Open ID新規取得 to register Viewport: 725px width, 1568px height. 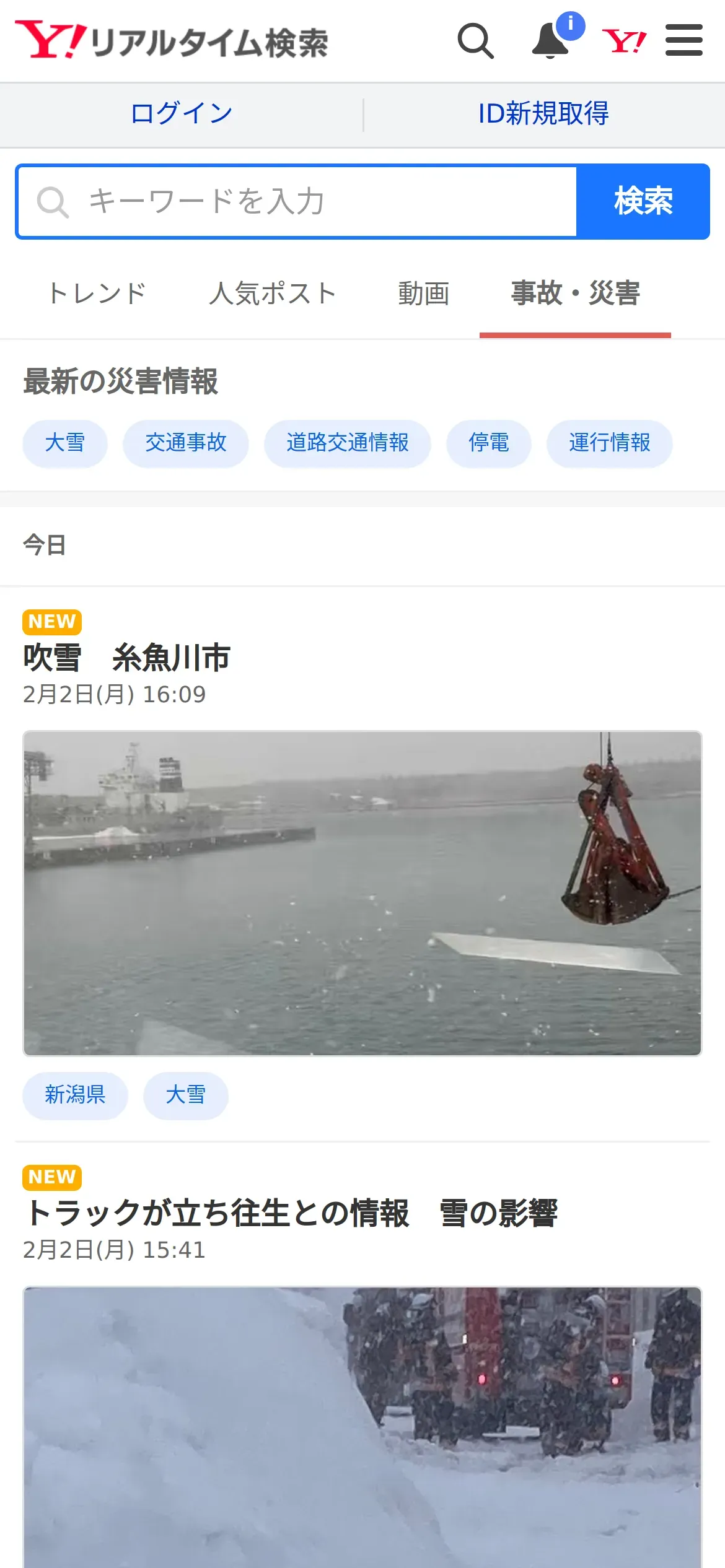543,114
